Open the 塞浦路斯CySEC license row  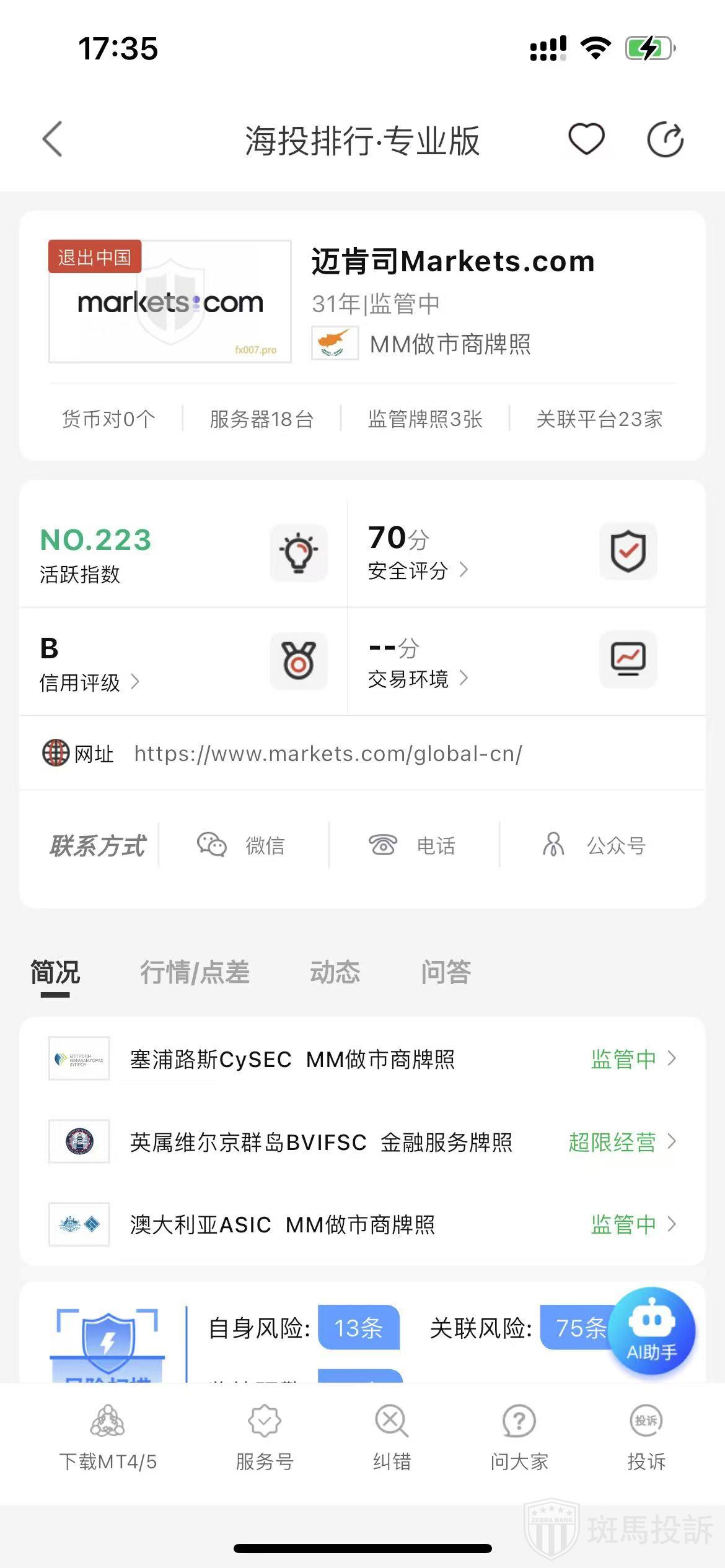coord(362,1059)
